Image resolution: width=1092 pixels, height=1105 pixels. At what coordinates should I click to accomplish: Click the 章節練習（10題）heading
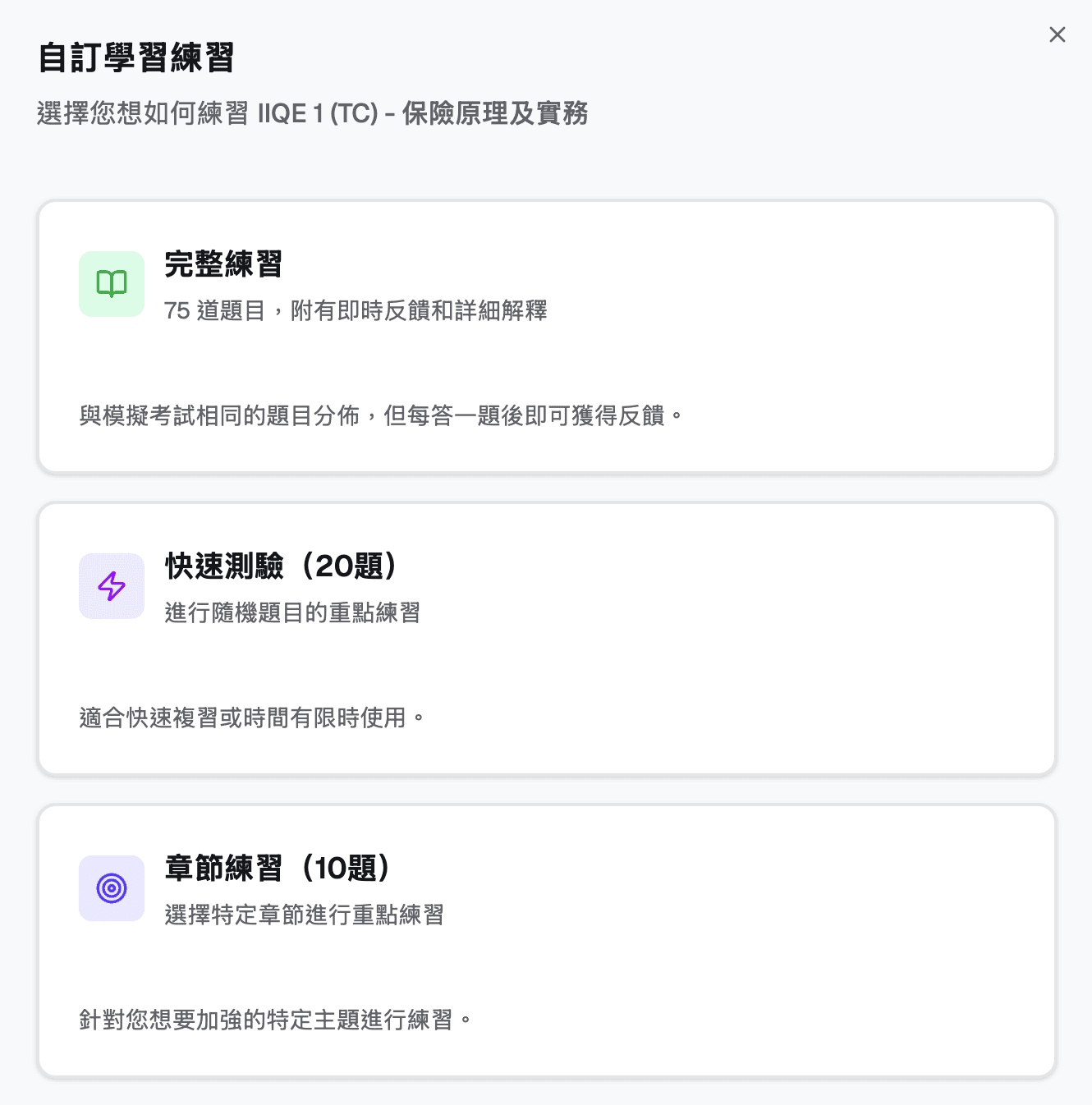277,869
